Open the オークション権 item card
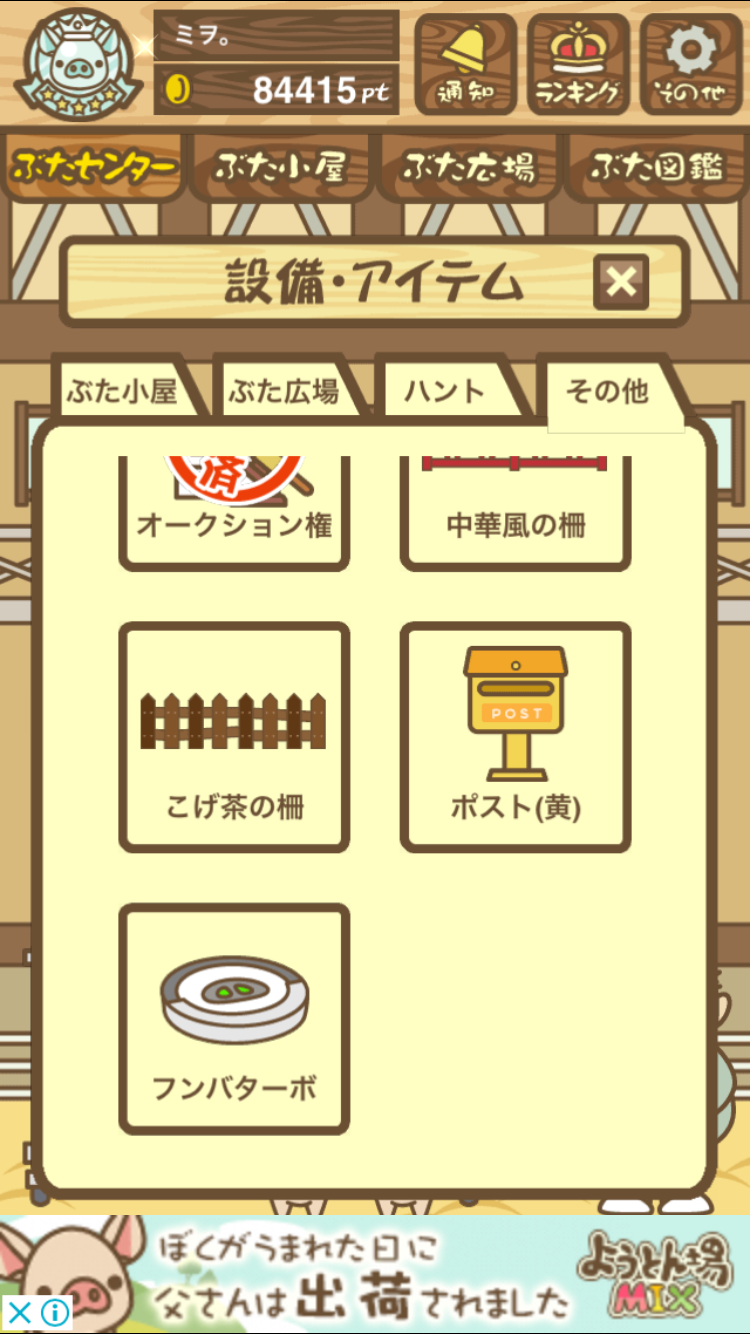 [234, 510]
